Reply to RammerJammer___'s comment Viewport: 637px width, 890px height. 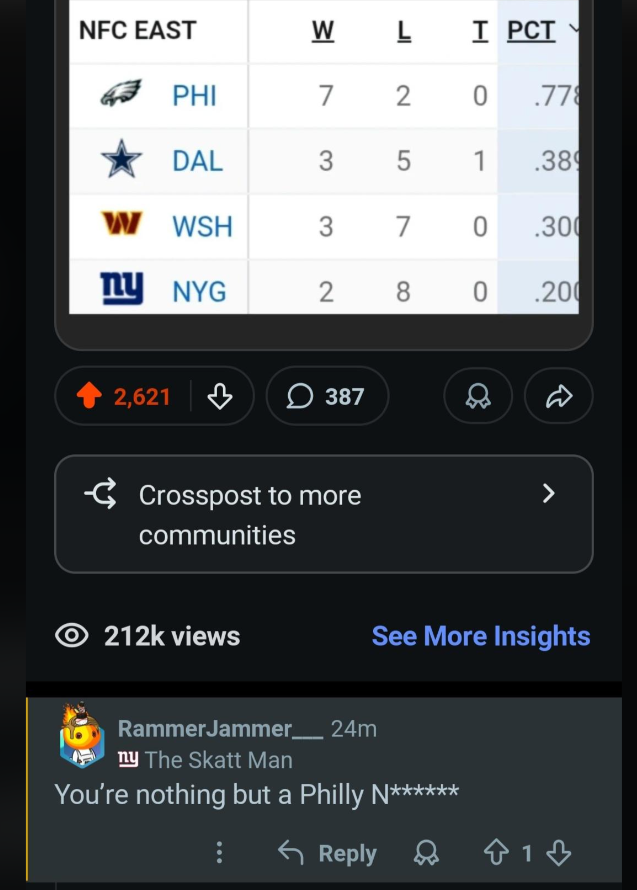[x=327, y=853]
